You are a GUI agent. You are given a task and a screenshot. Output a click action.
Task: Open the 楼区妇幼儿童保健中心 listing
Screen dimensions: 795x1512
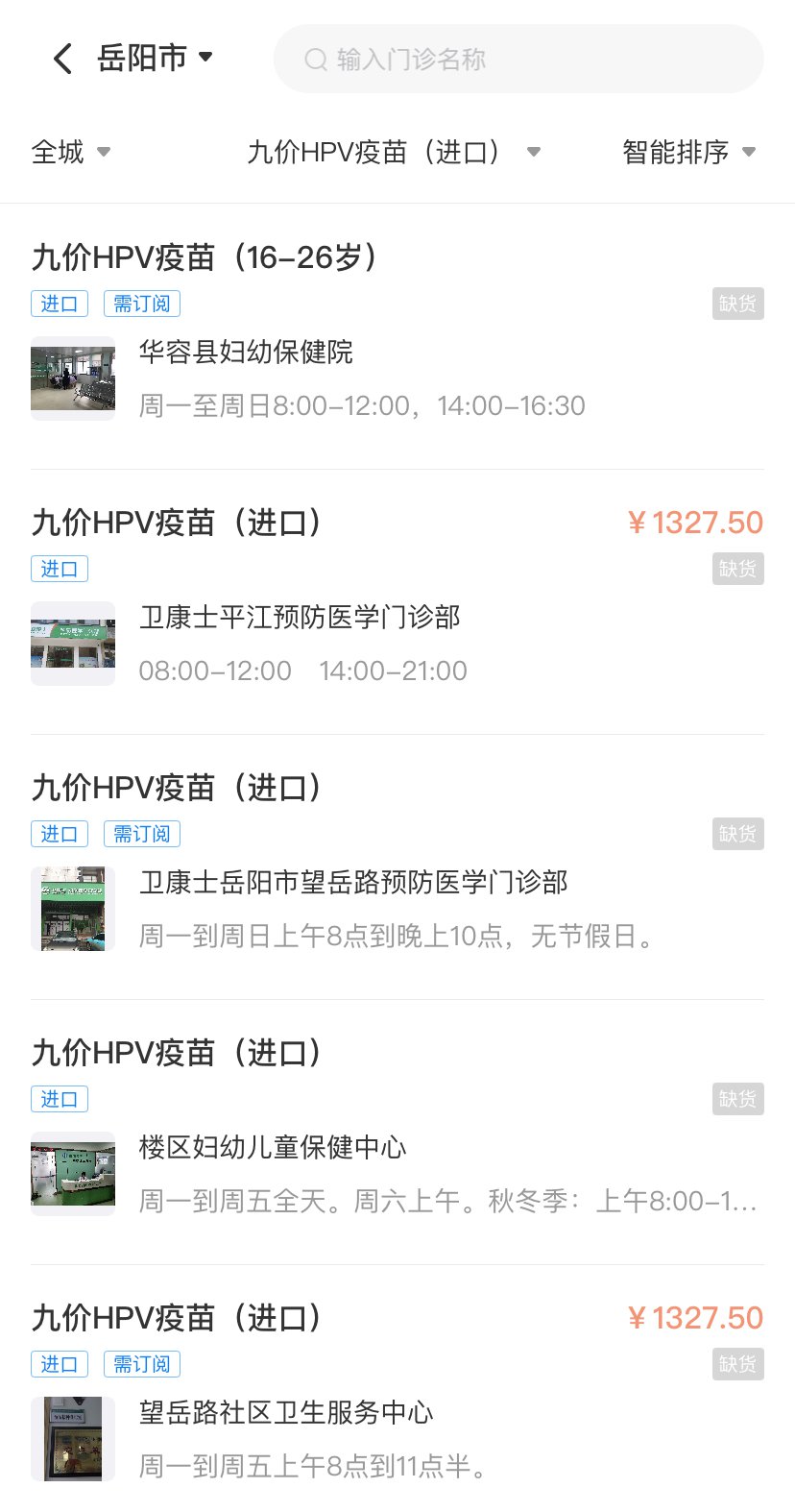click(273, 1148)
